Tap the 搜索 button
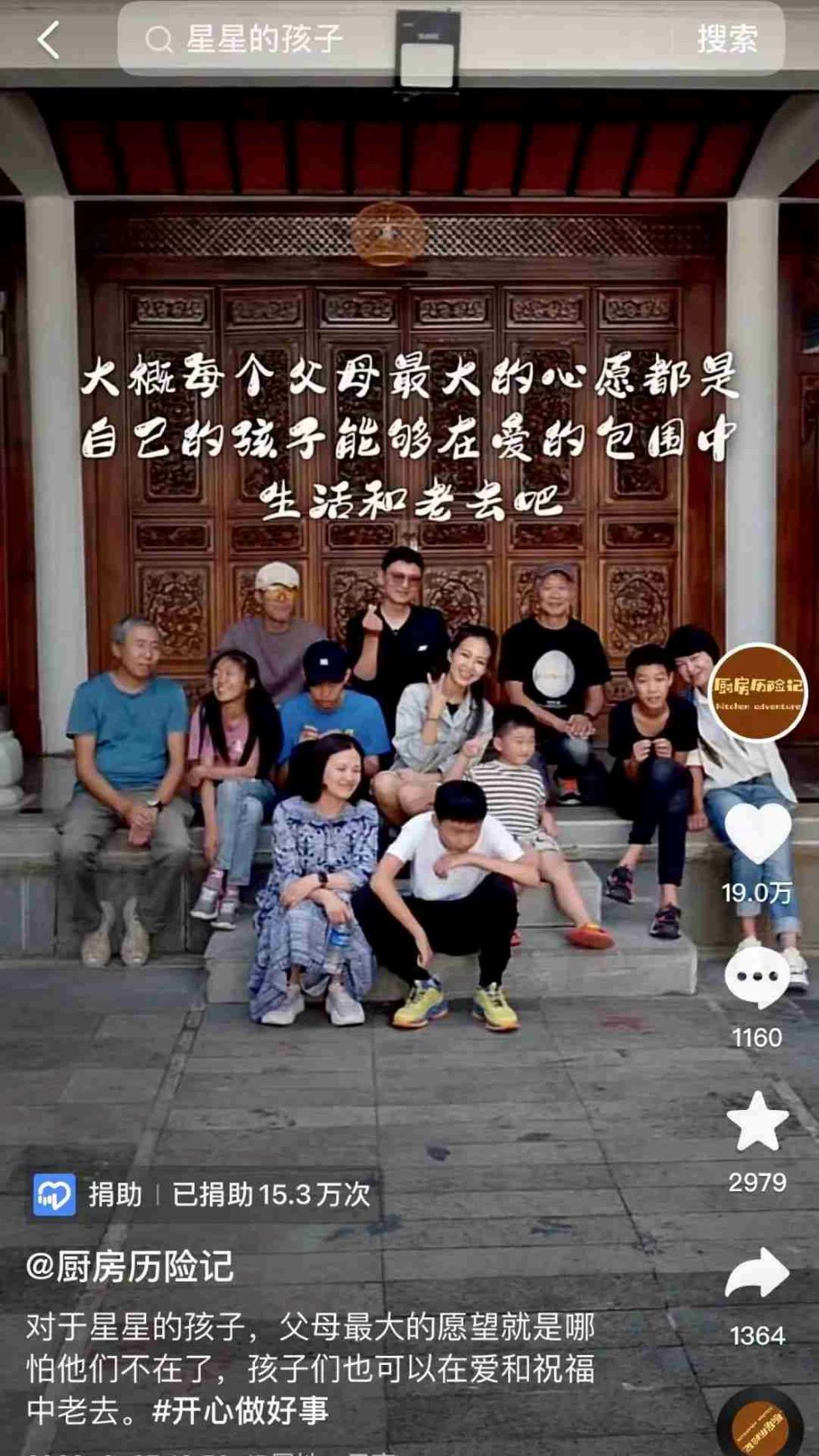The image size is (819, 1456). click(727, 38)
